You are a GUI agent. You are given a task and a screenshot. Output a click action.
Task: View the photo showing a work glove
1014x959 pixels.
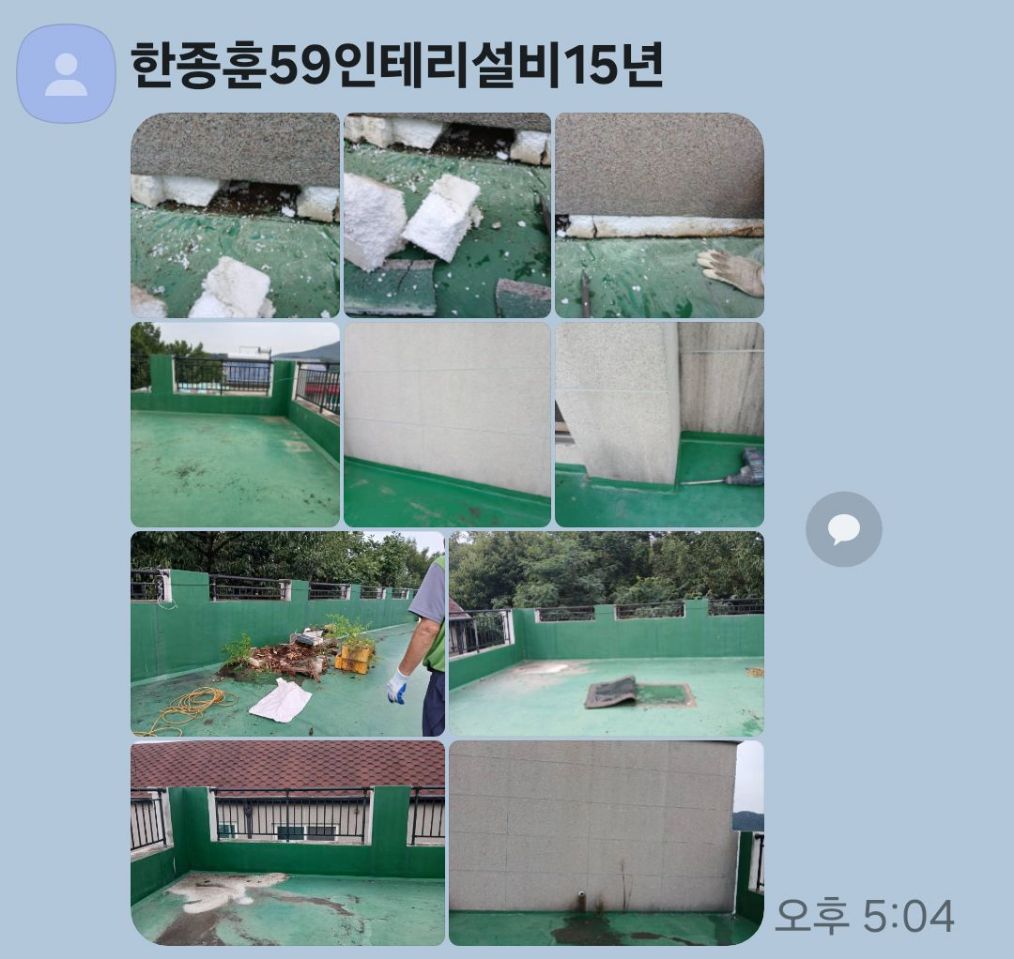point(659,215)
